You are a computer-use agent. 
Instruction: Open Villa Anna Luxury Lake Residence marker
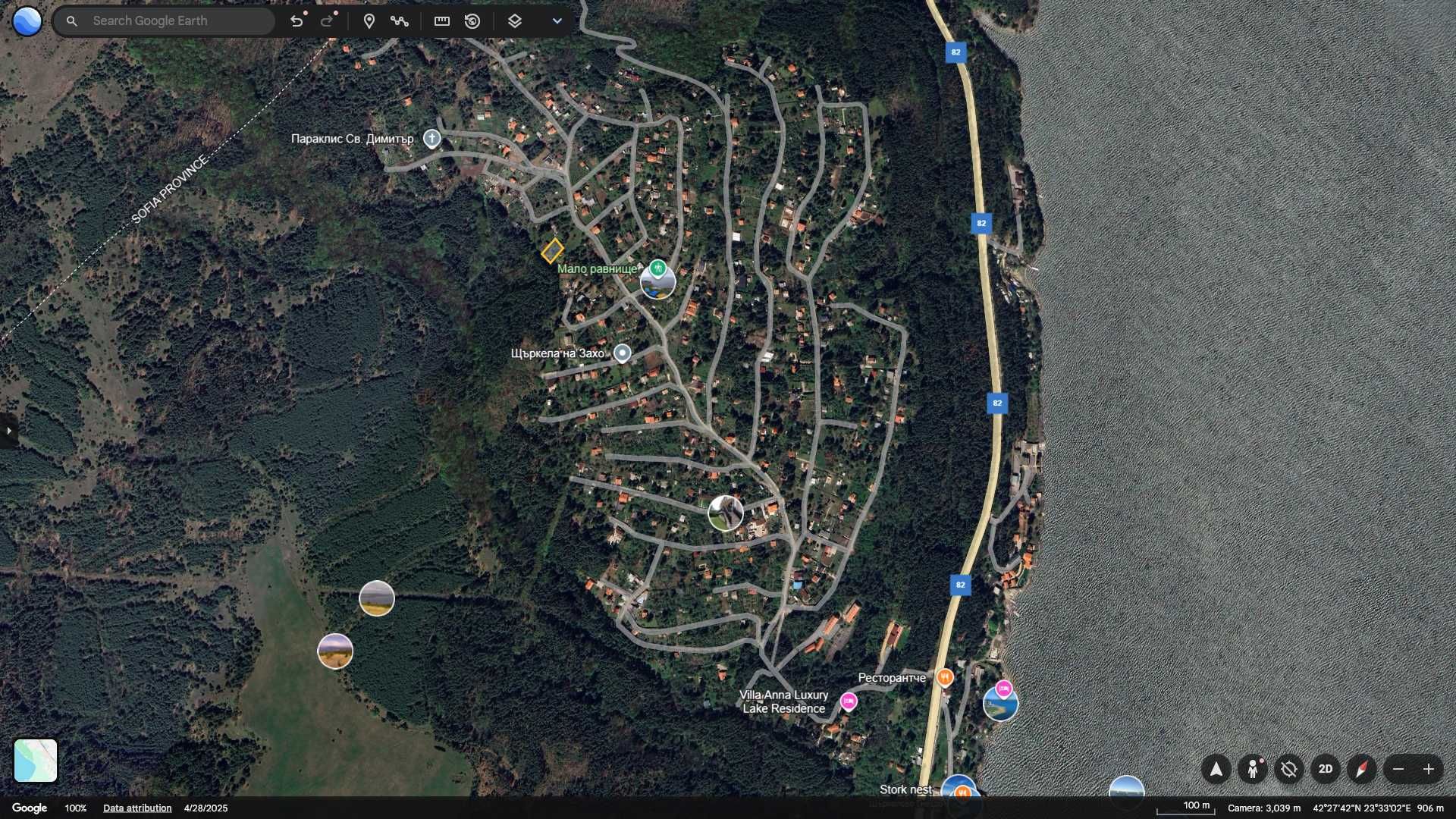(x=849, y=701)
